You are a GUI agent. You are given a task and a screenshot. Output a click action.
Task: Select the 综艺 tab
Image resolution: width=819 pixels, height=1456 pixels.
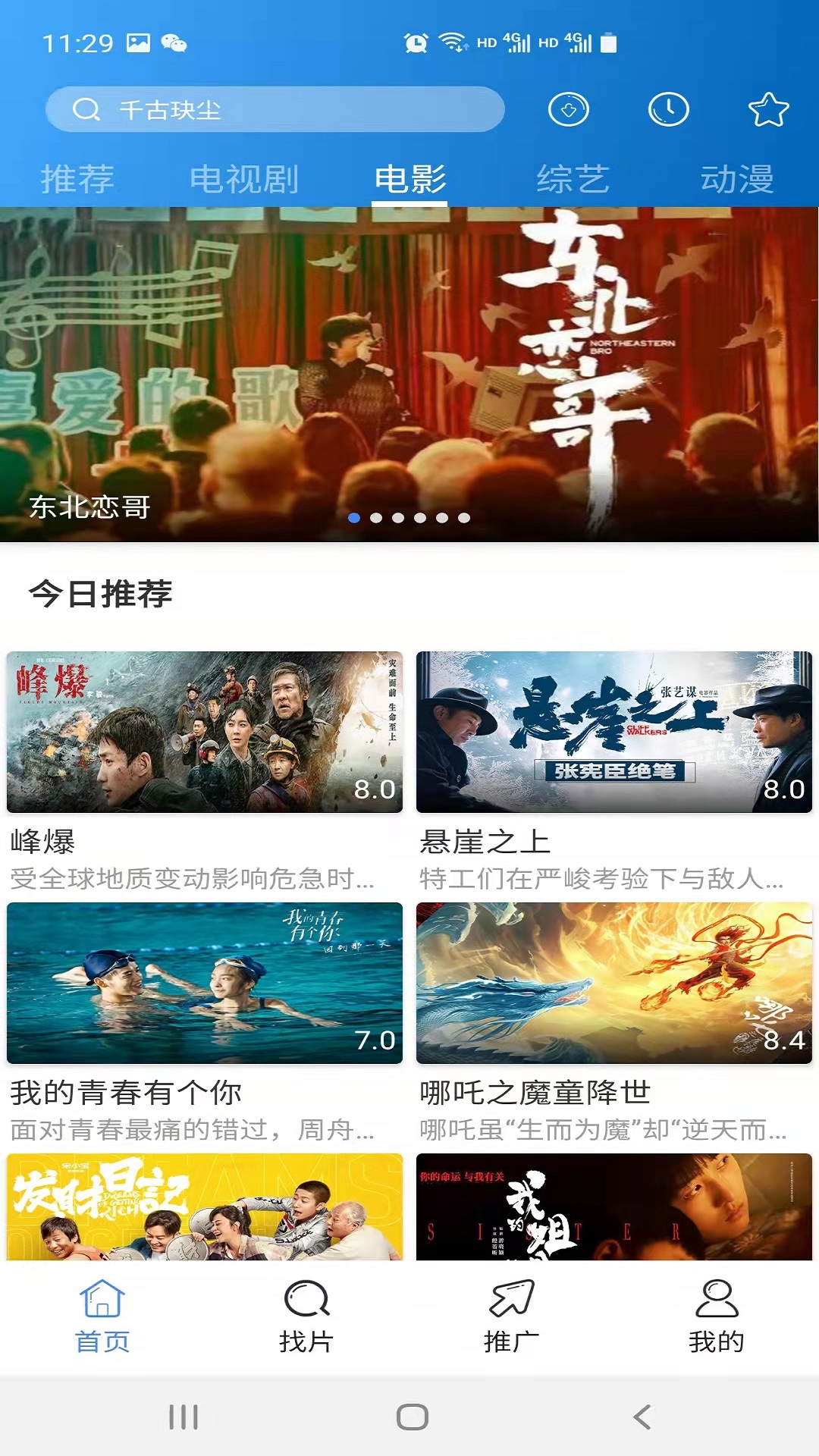(573, 180)
